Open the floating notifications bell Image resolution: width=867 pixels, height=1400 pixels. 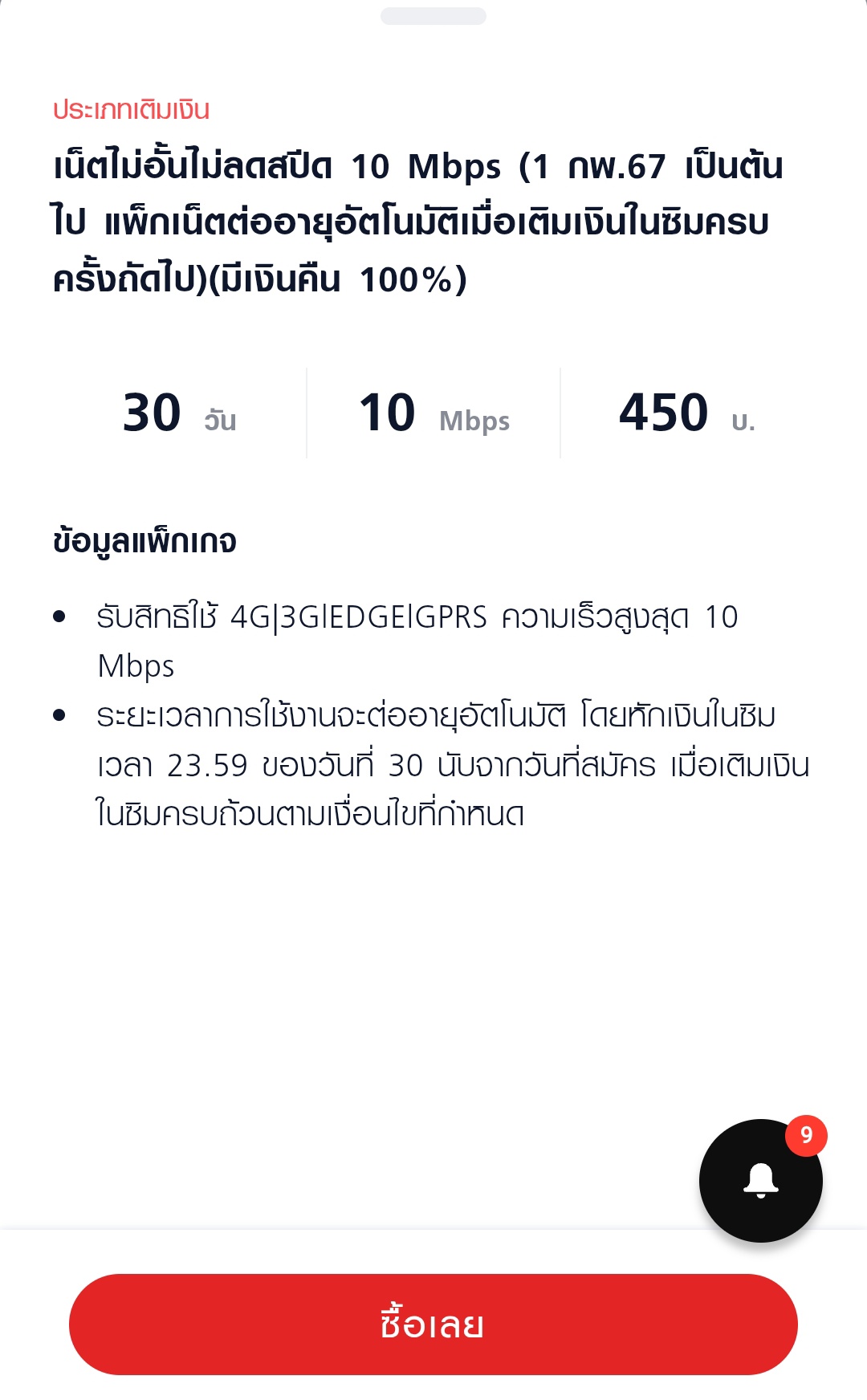pyautogui.click(x=761, y=1181)
